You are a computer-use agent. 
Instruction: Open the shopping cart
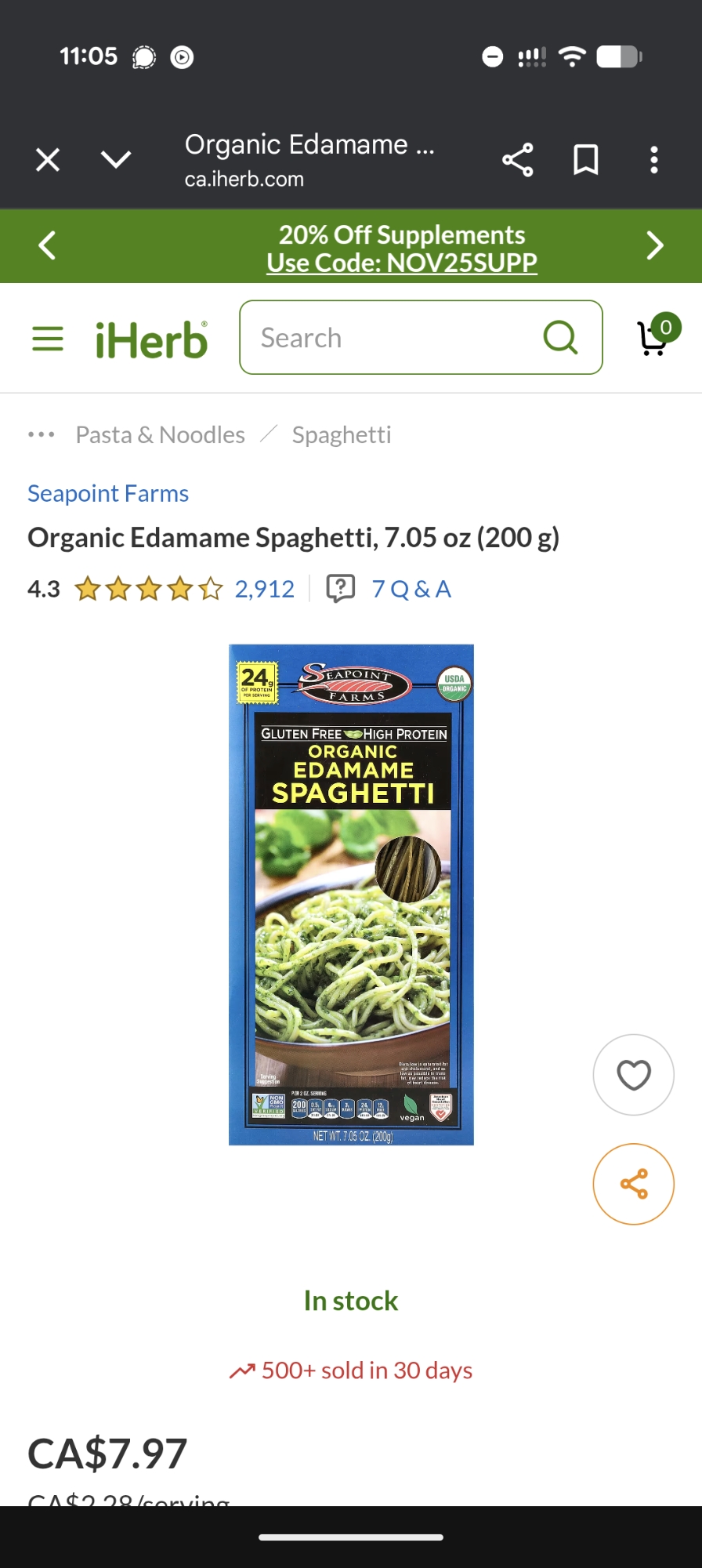tap(655, 338)
